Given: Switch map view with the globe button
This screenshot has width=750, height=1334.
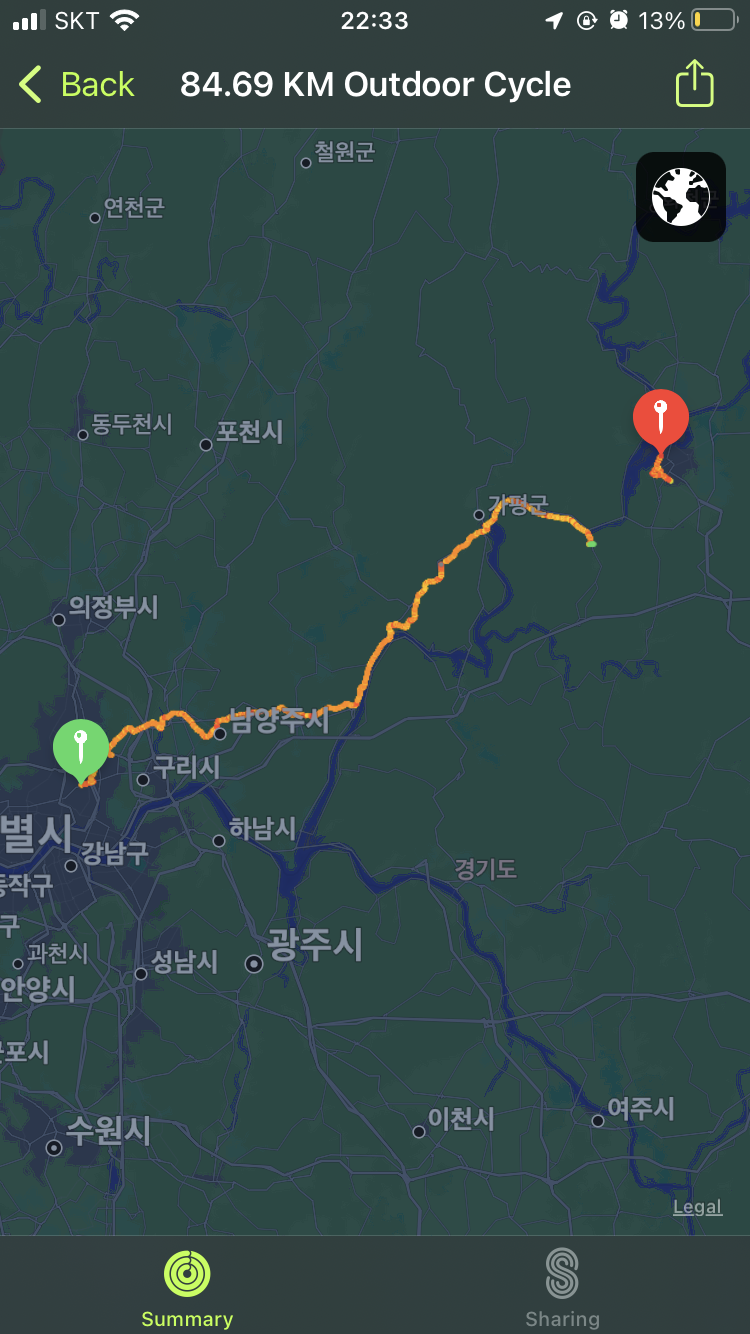Looking at the screenshot, I should [681, 197].
